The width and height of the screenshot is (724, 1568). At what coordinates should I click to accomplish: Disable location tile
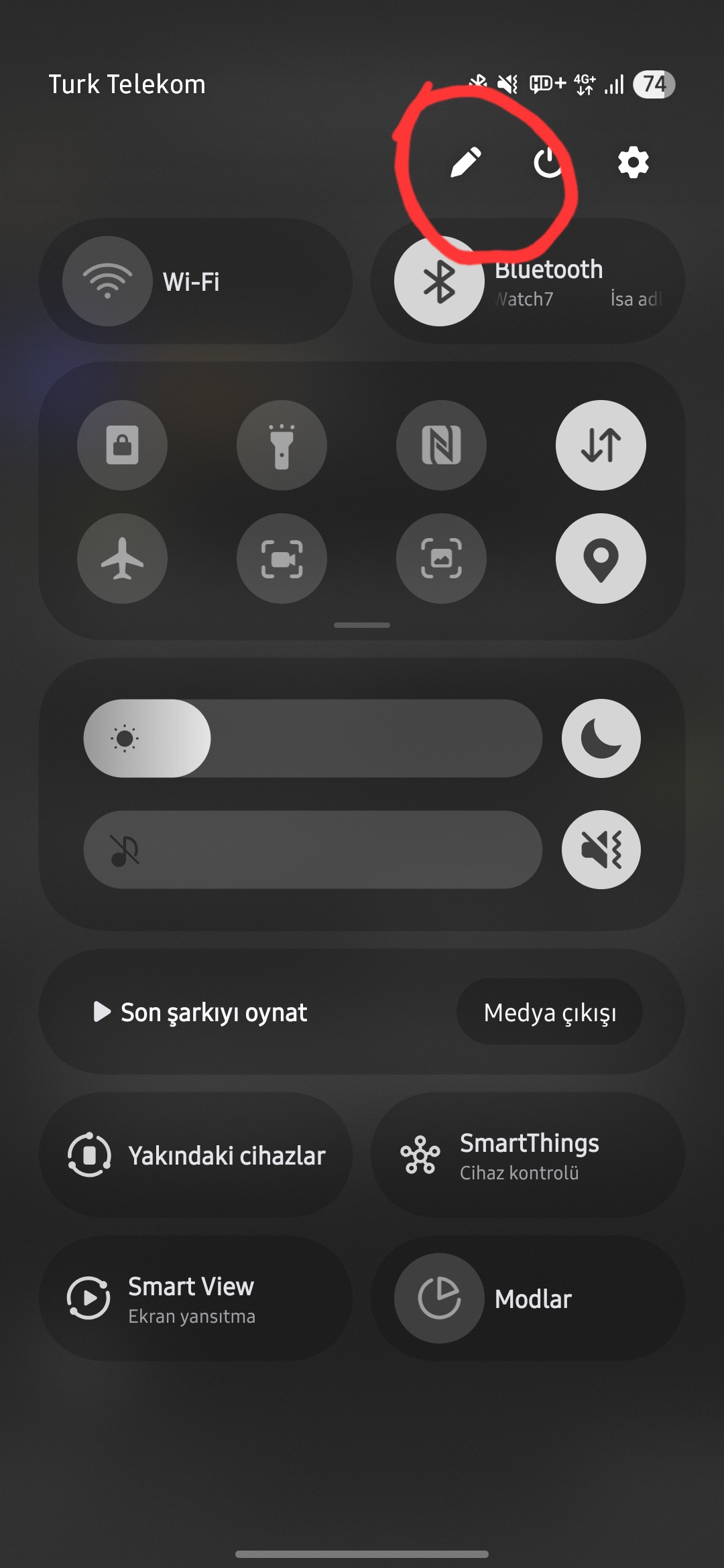click(601, 558)
